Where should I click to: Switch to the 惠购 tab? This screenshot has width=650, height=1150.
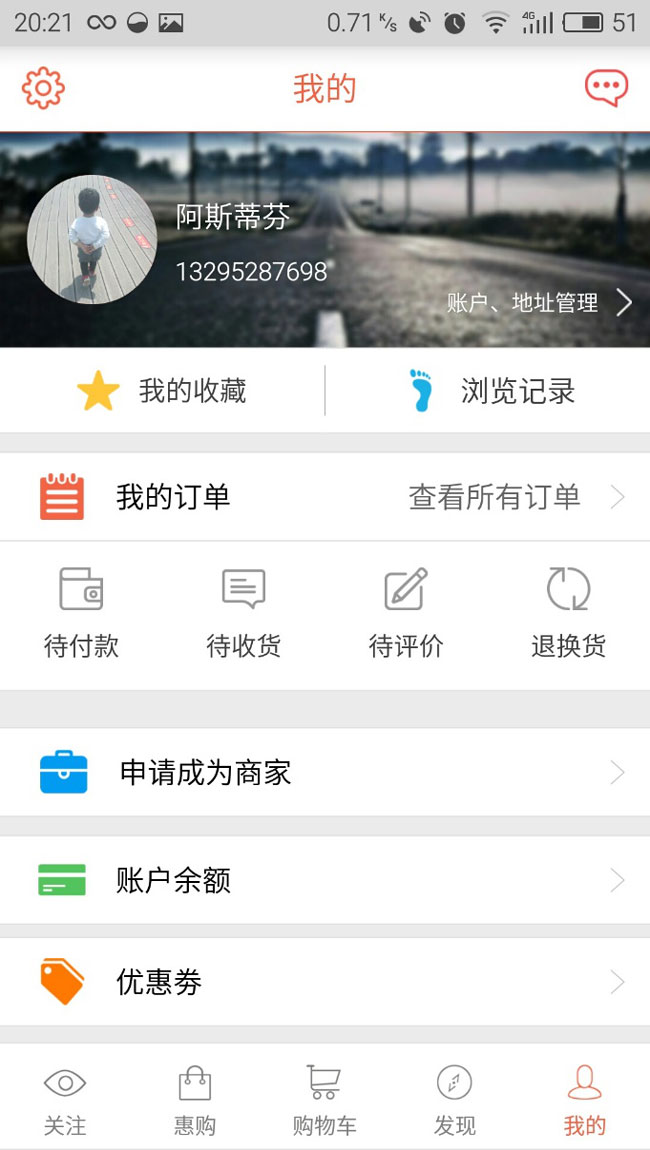pyautogui.click(x=195, y=1098)
